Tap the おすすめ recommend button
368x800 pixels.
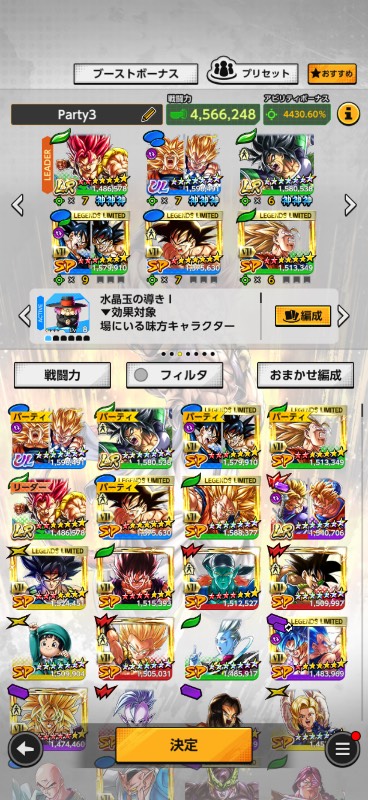tap(332, 74)
